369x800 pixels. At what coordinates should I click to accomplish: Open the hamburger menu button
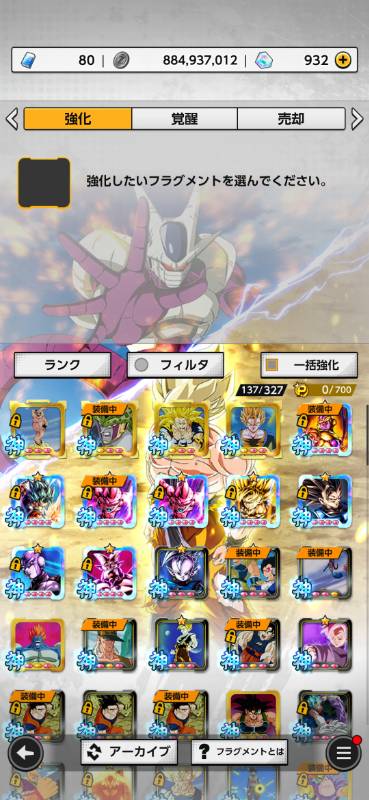click(x=343, y=752)
